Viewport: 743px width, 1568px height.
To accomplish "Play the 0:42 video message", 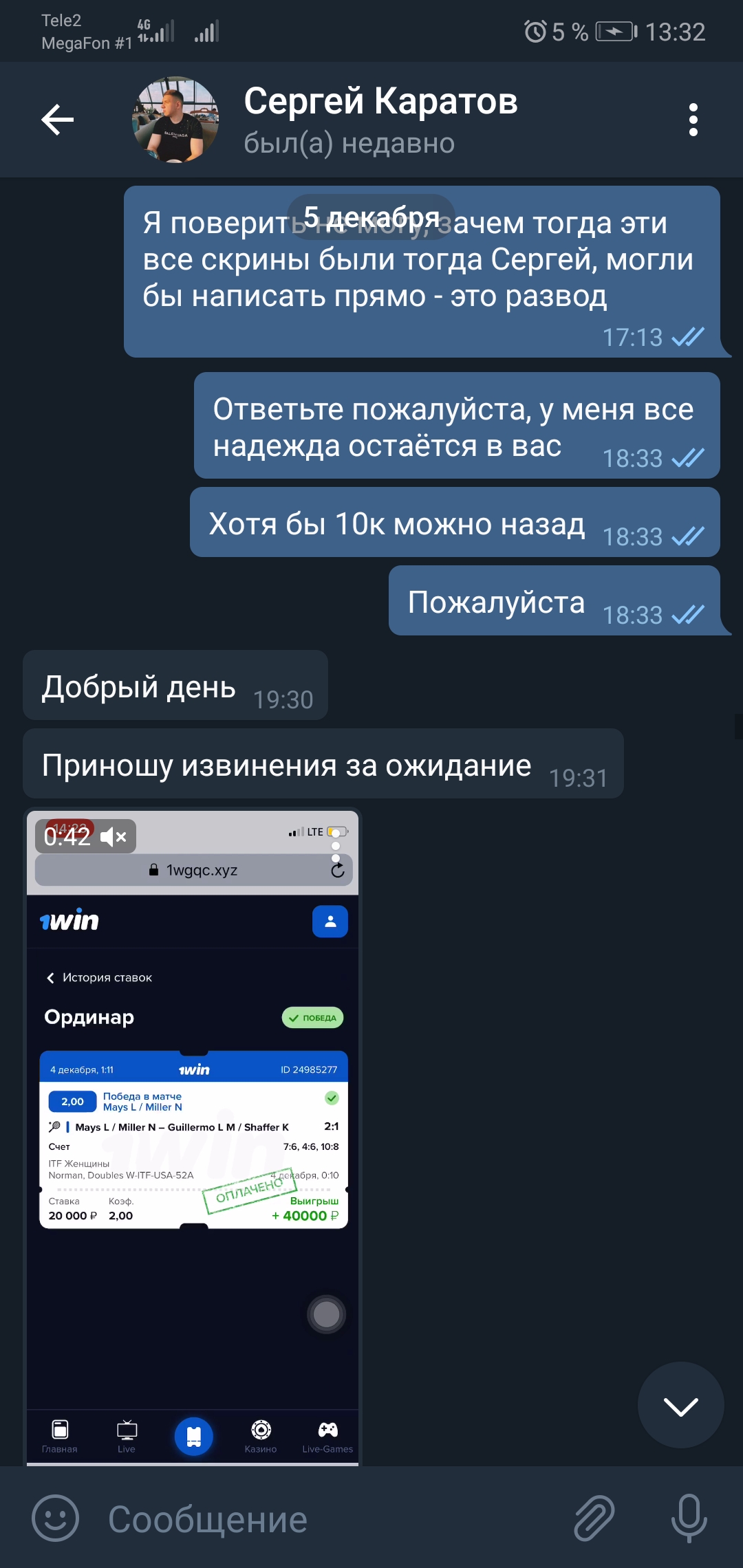I will [x=193, y=1137].
